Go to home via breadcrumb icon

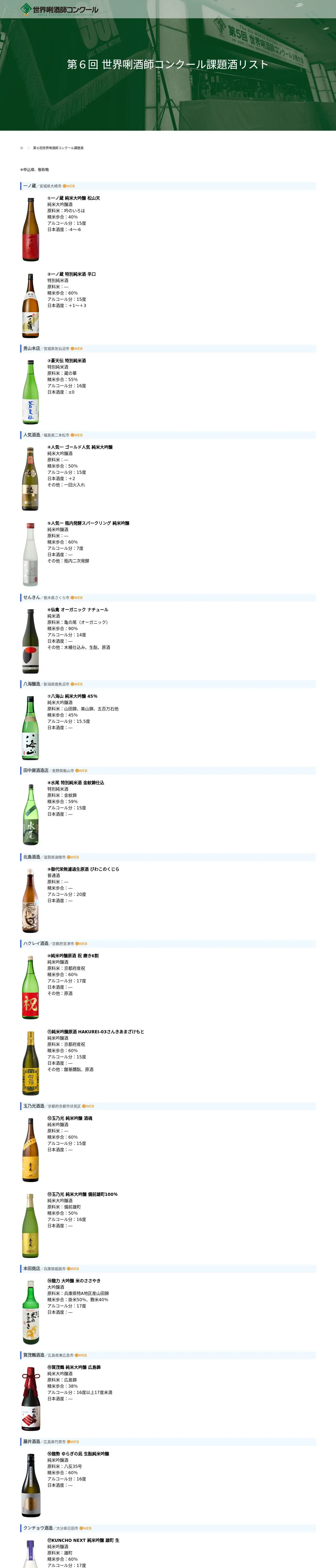tap(22, 148)
